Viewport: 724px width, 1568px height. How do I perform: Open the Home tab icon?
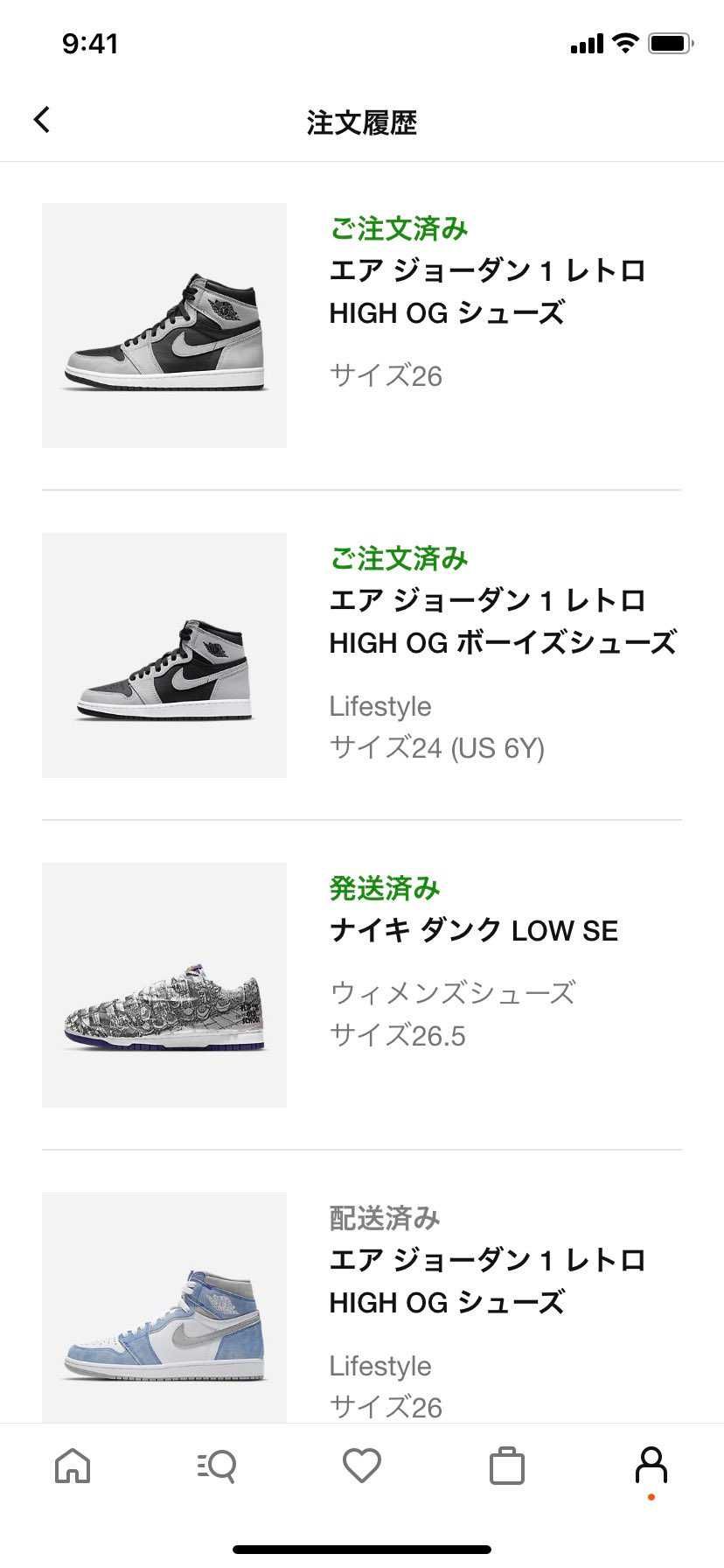click(x=73, y=1467)
